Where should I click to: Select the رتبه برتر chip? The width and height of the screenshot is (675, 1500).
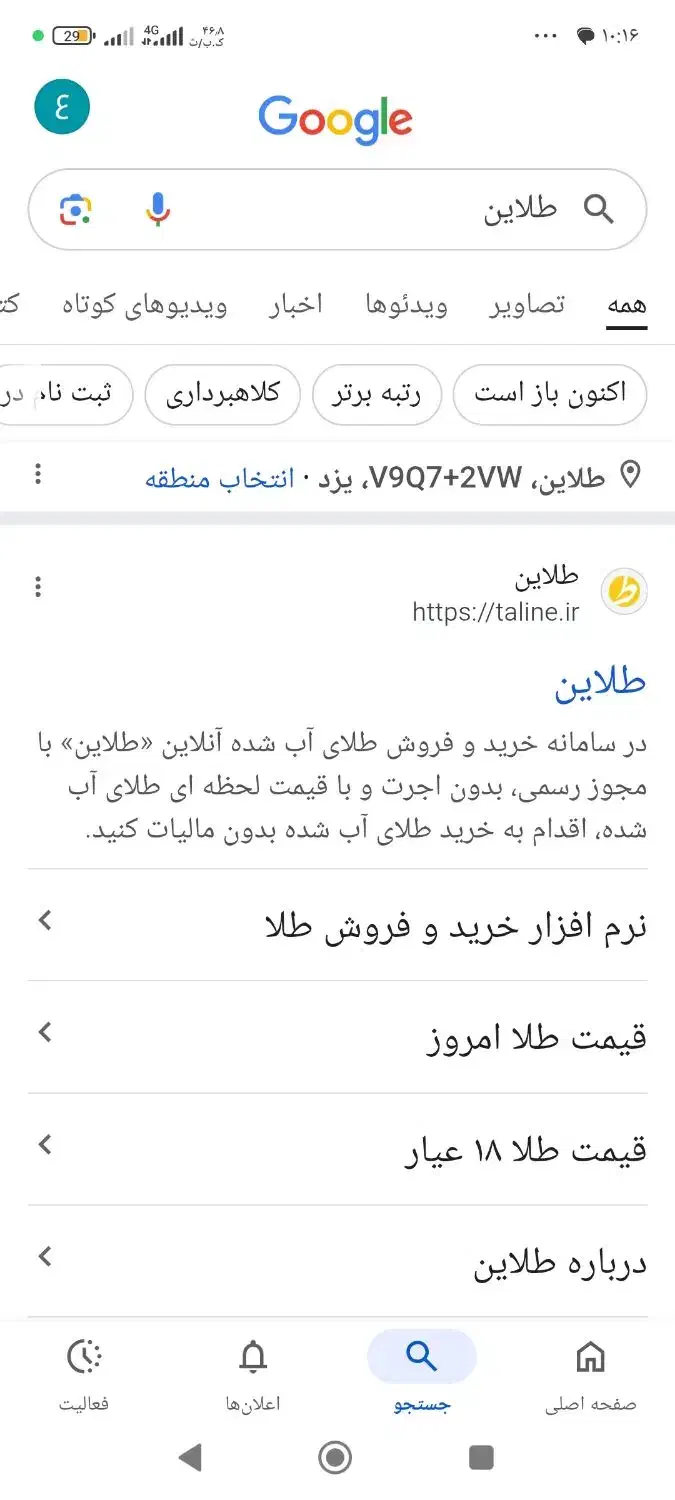(377, 393)
